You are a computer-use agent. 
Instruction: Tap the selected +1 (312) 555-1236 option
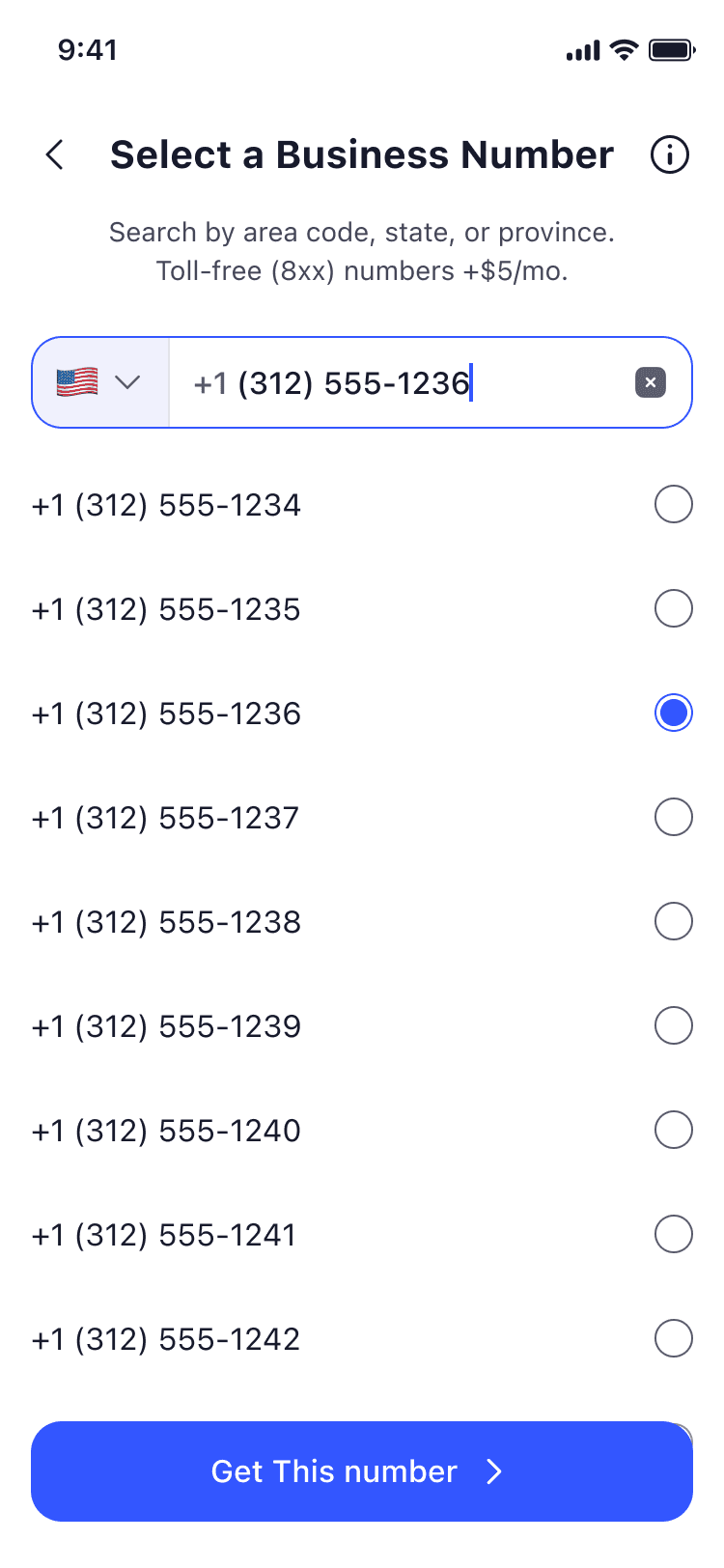tap(673, 713)
